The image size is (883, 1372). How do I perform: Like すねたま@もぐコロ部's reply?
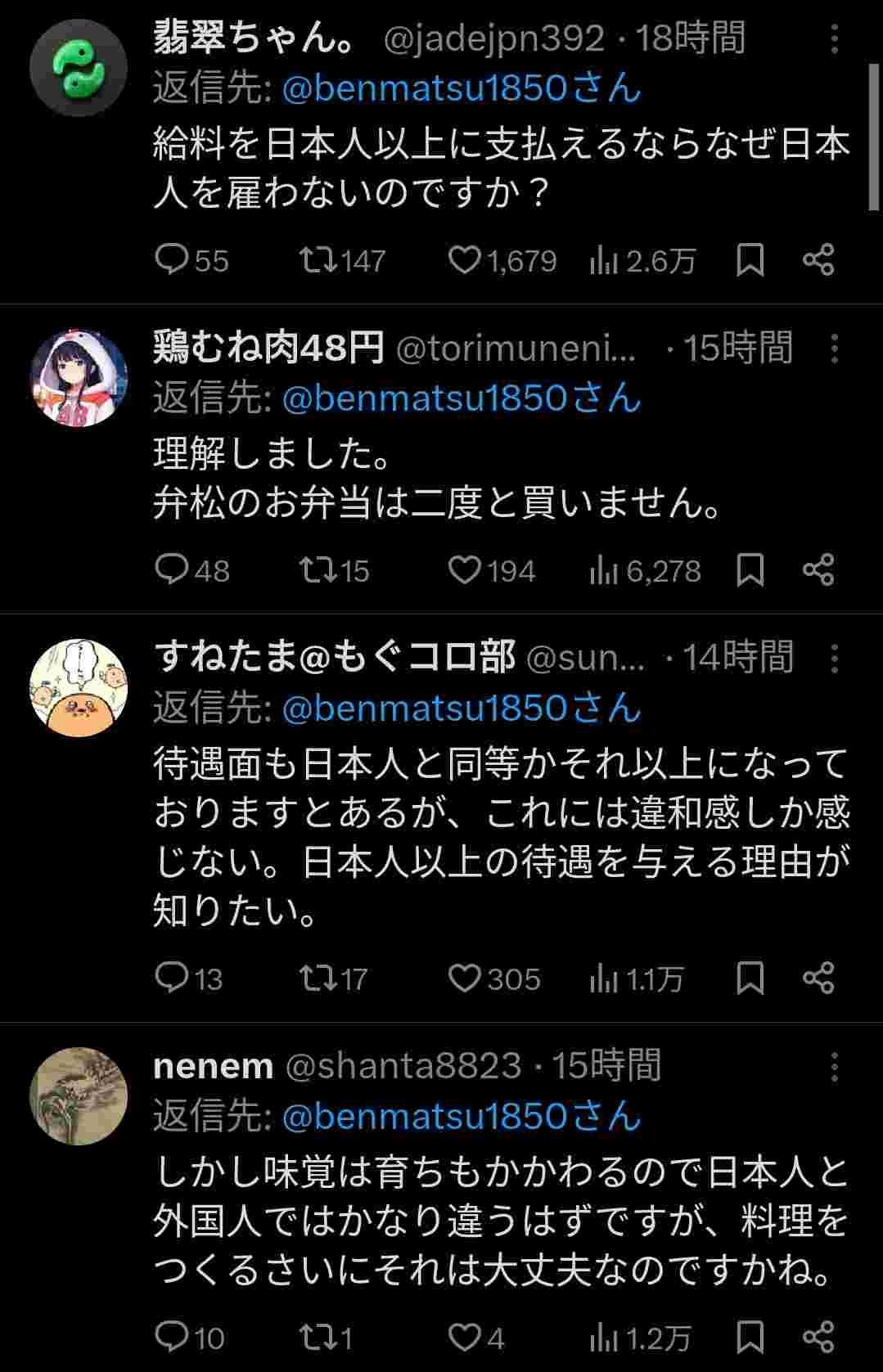[465, 978]
